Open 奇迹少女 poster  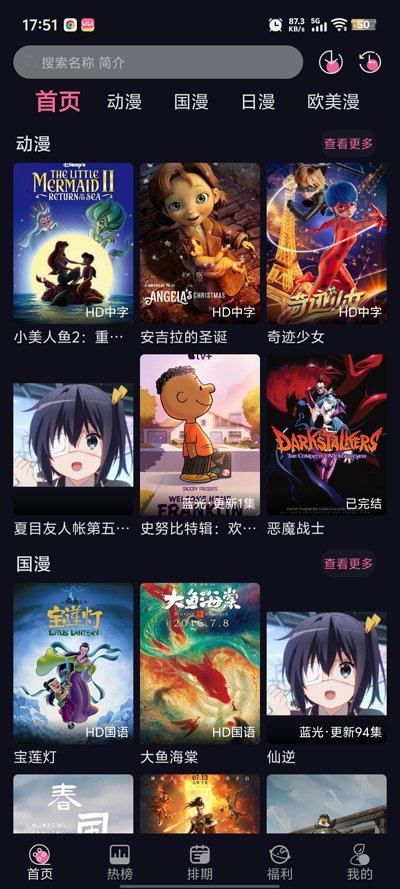(327, 254)
